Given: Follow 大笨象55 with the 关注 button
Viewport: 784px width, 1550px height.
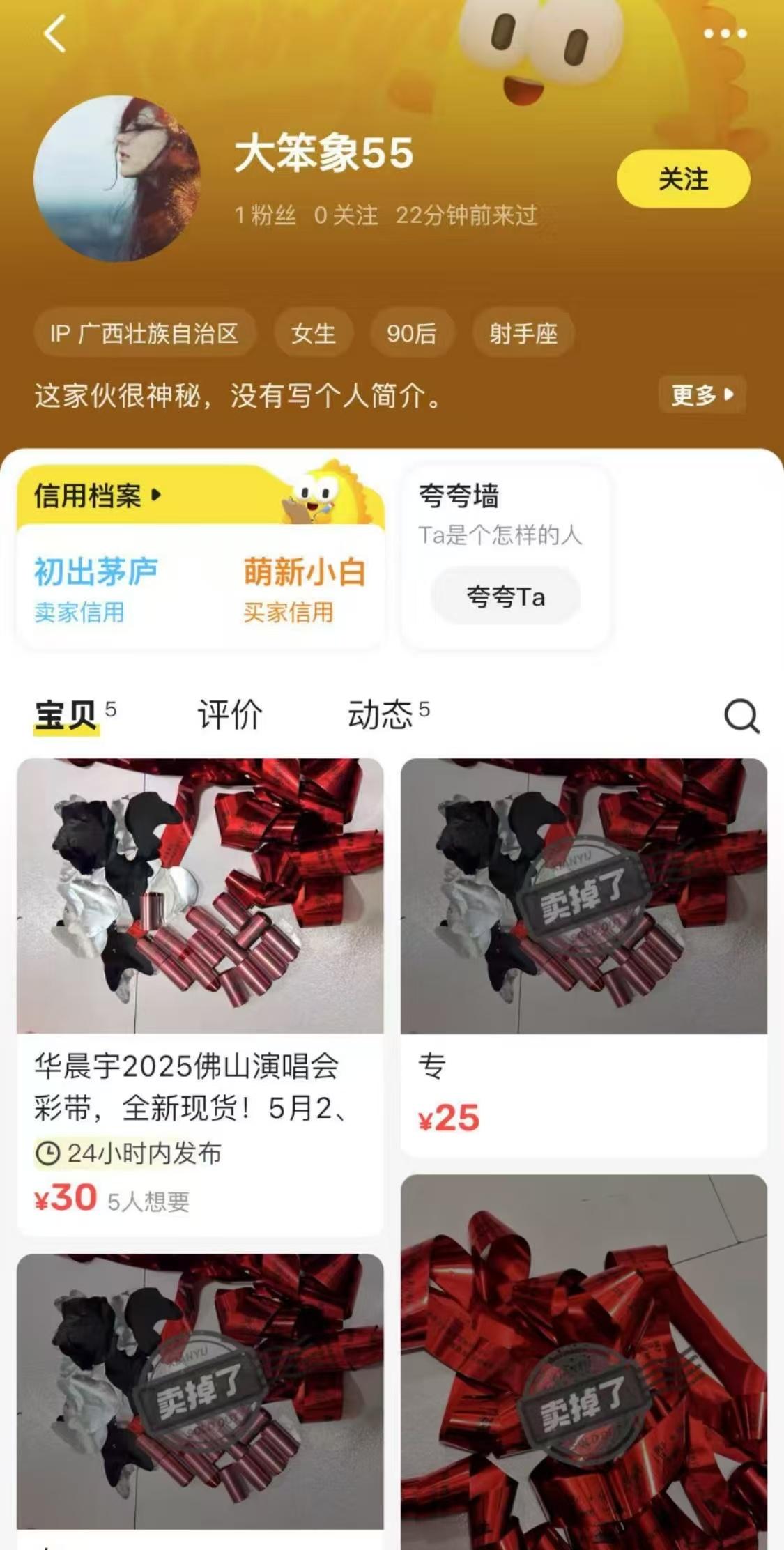Looking at the screenshot, I should point(683,179).
